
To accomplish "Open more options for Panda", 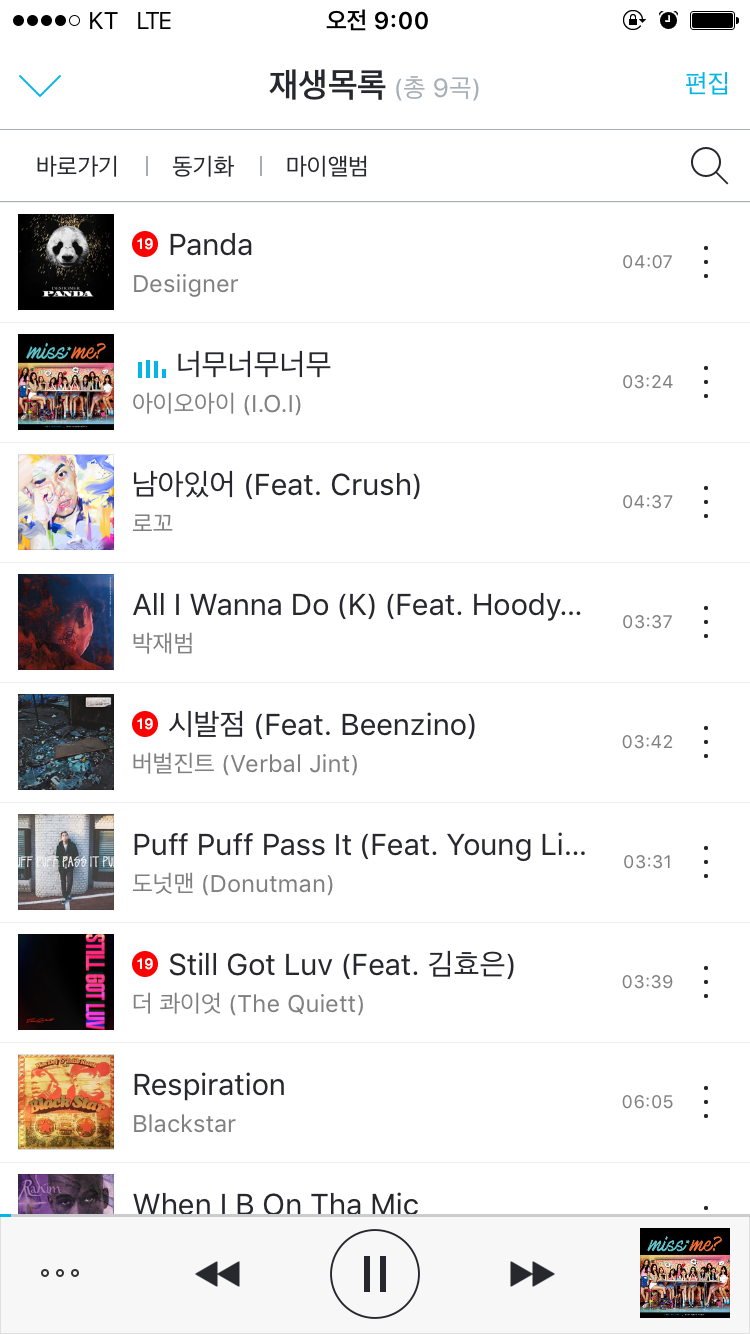I will click(706, 262).
